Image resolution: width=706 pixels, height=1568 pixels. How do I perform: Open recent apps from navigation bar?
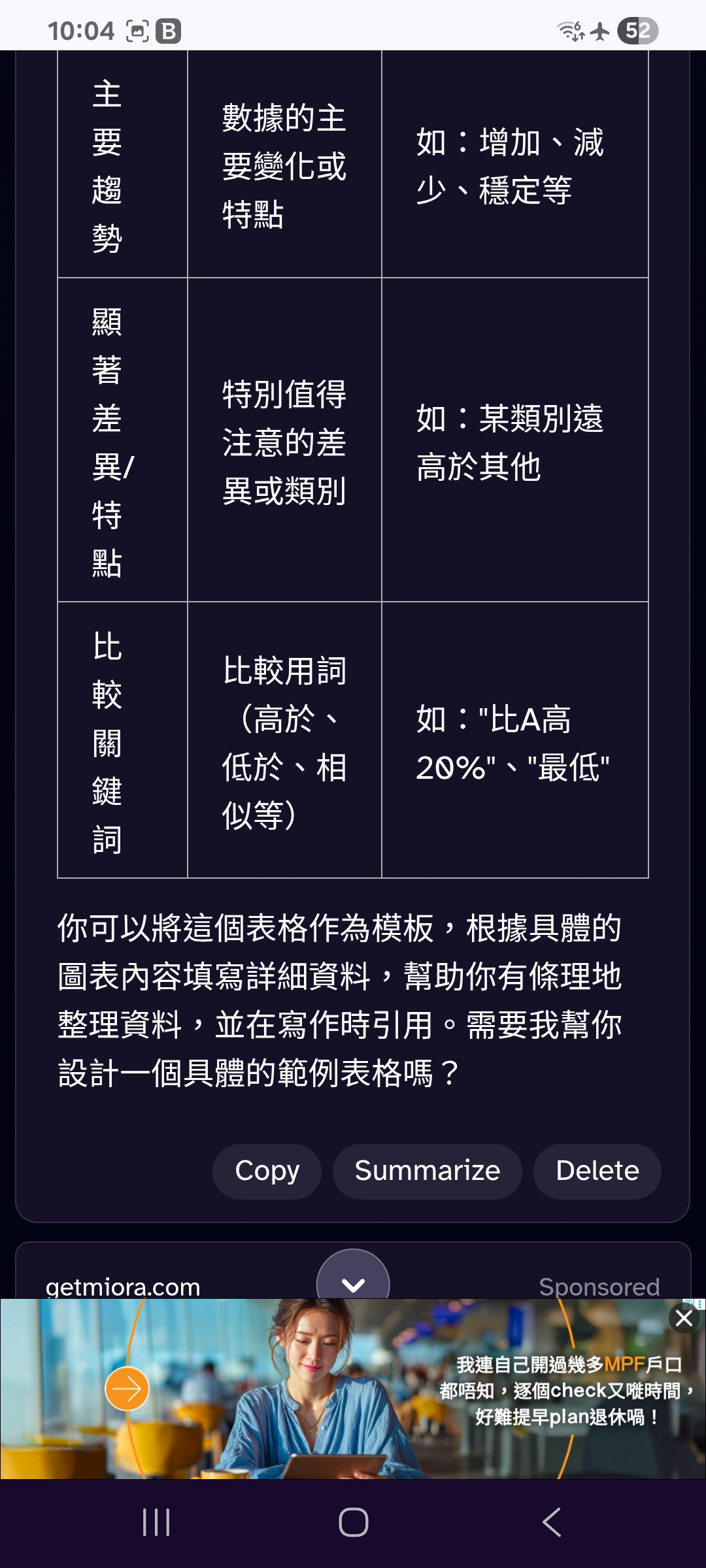(156, 1522)
